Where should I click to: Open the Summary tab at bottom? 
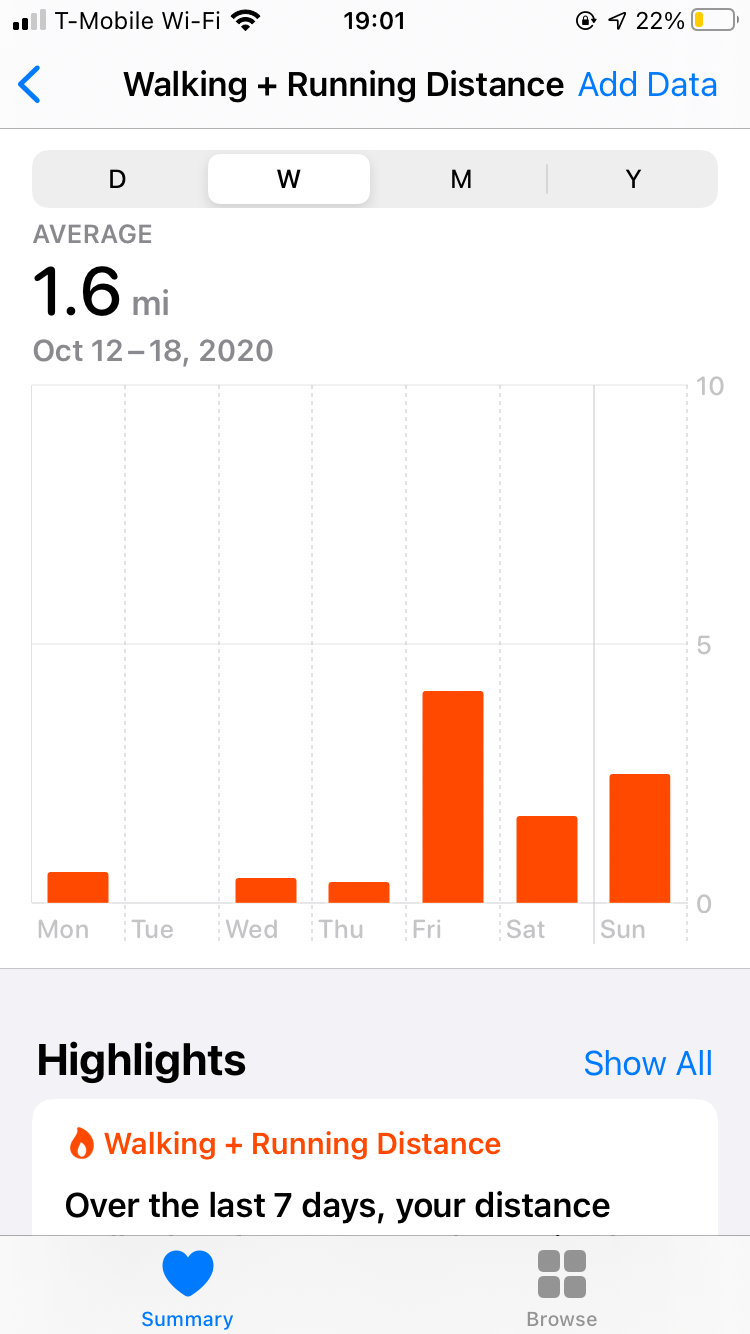[x=186, y=1285]
